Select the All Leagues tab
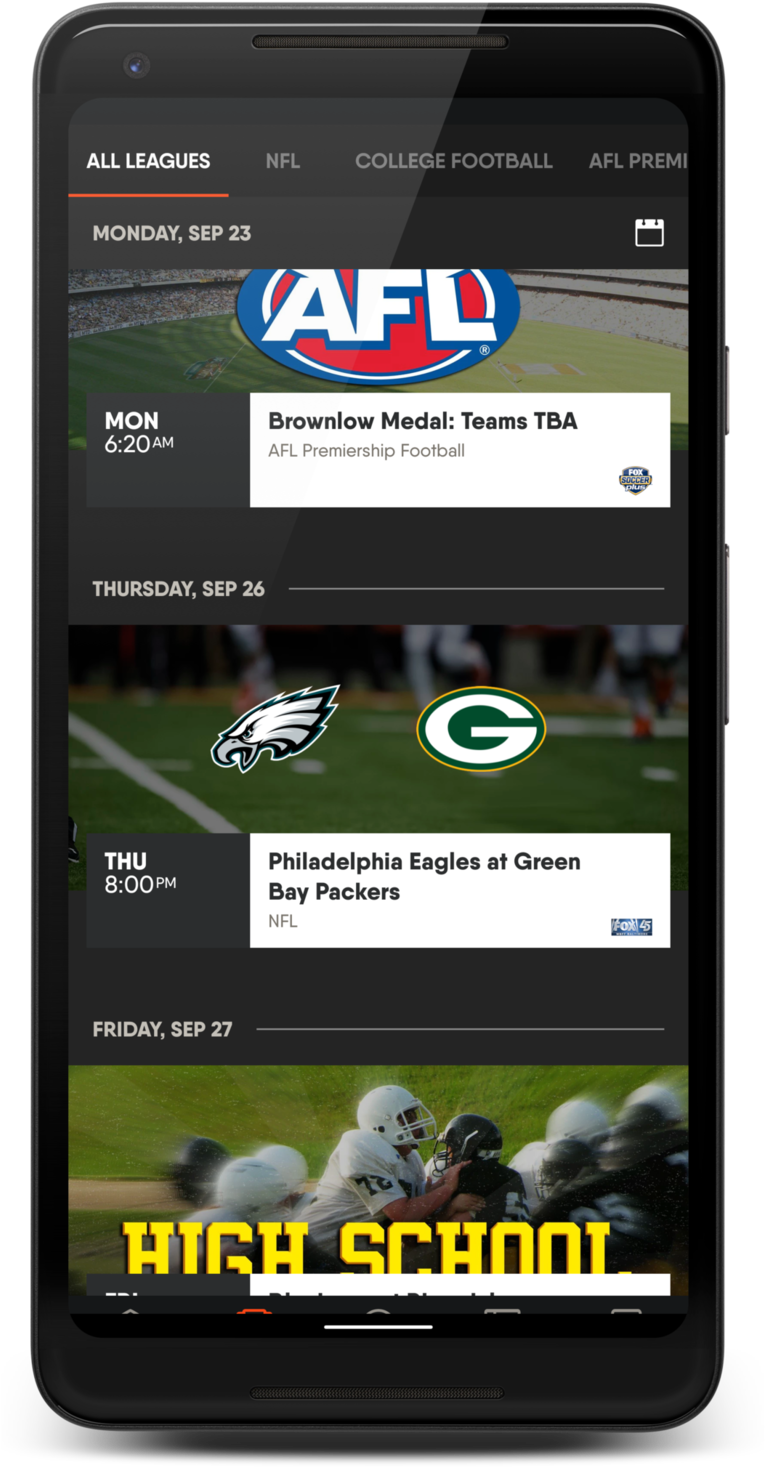This screenshot has height=1467, width=765. [148, 161]
